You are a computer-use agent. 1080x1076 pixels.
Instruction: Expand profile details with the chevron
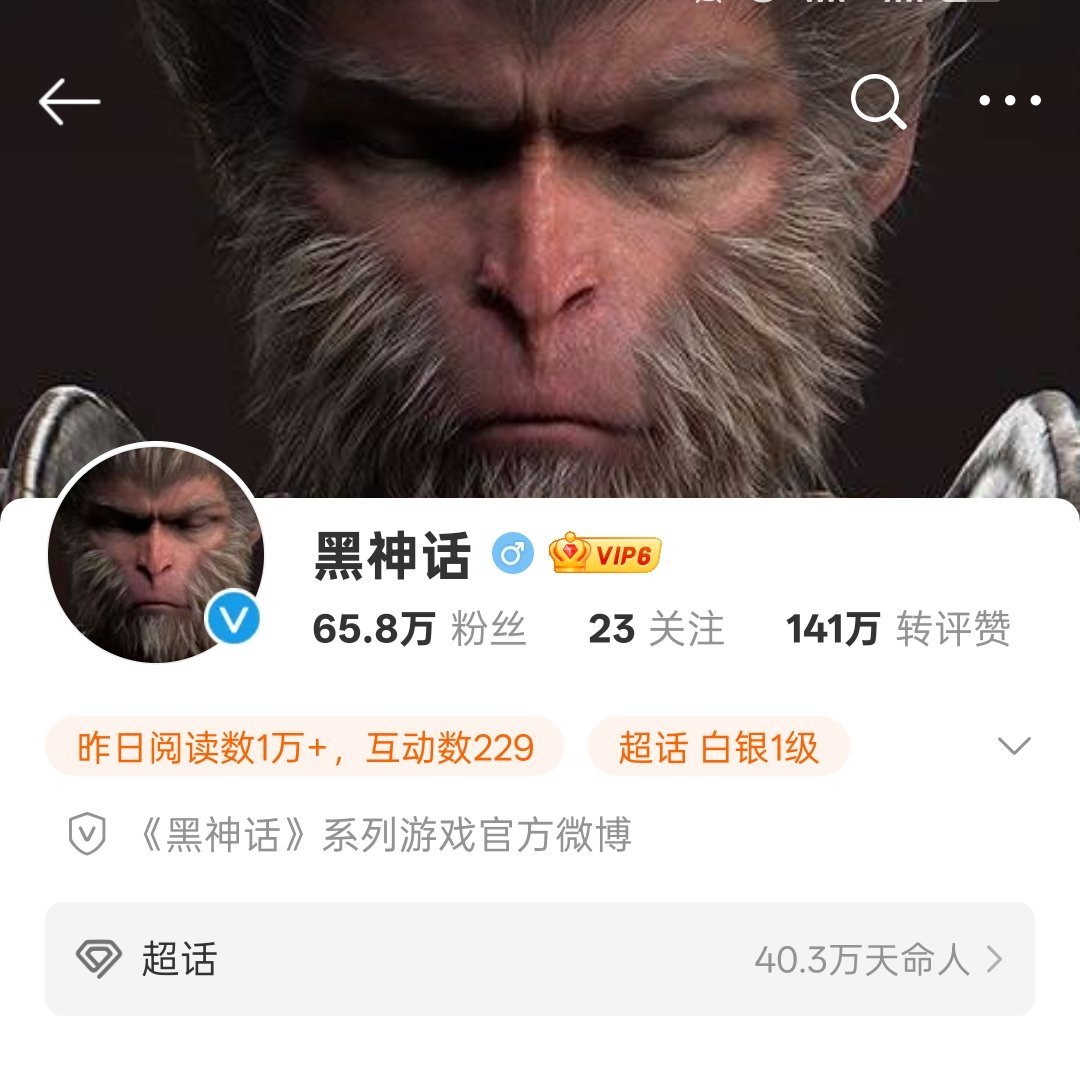[1014, 746]
